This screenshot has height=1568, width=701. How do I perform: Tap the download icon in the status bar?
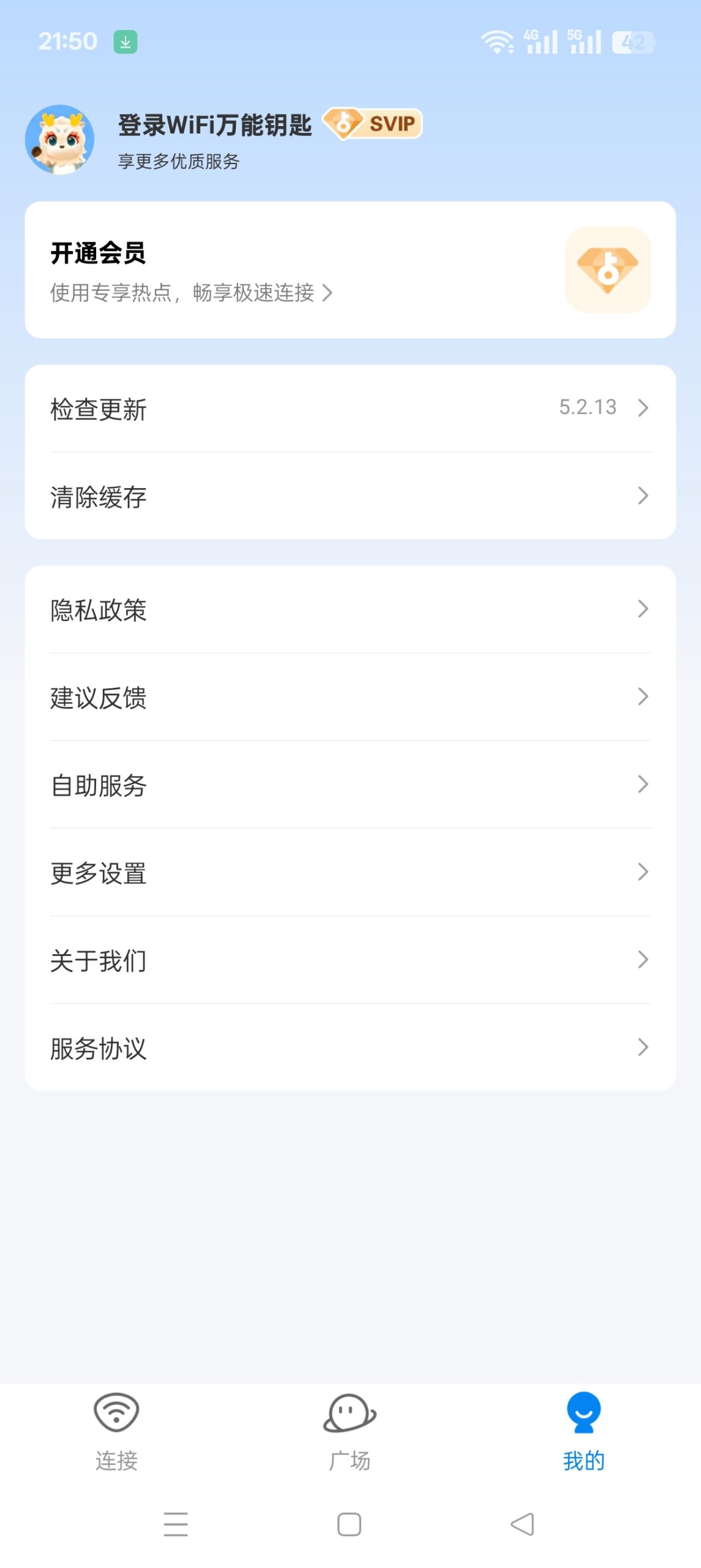click(124, 41)
